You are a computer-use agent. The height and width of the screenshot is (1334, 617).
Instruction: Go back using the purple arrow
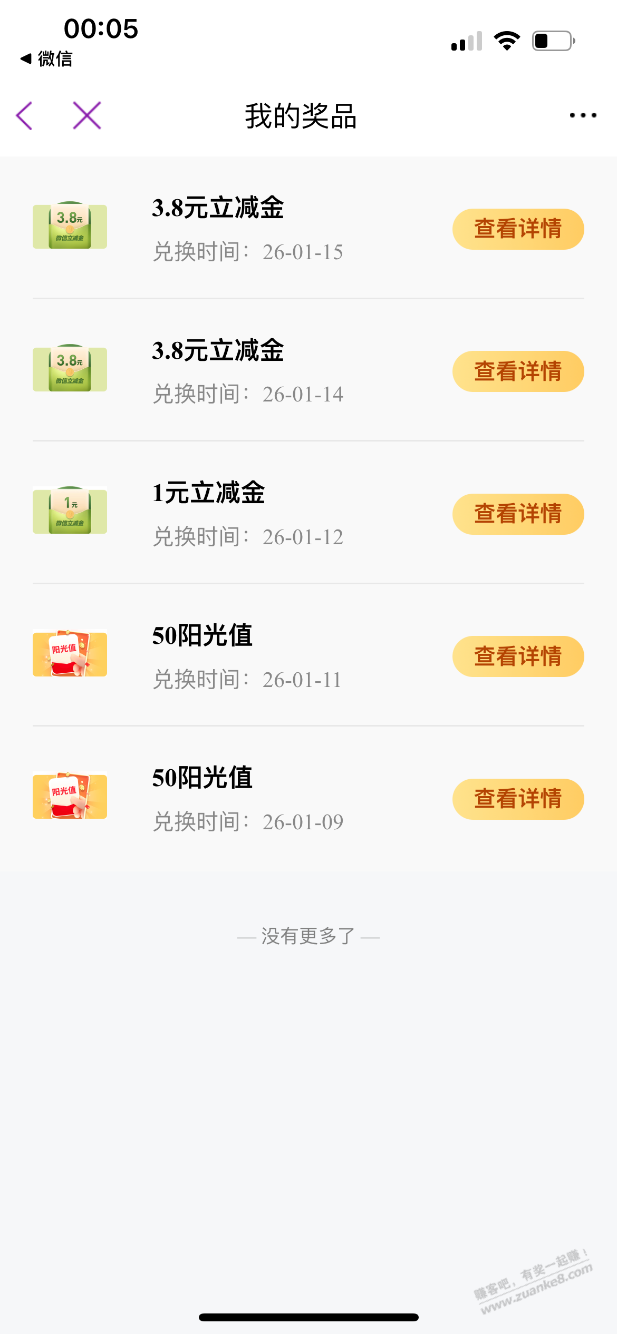(x=25, y=116)
